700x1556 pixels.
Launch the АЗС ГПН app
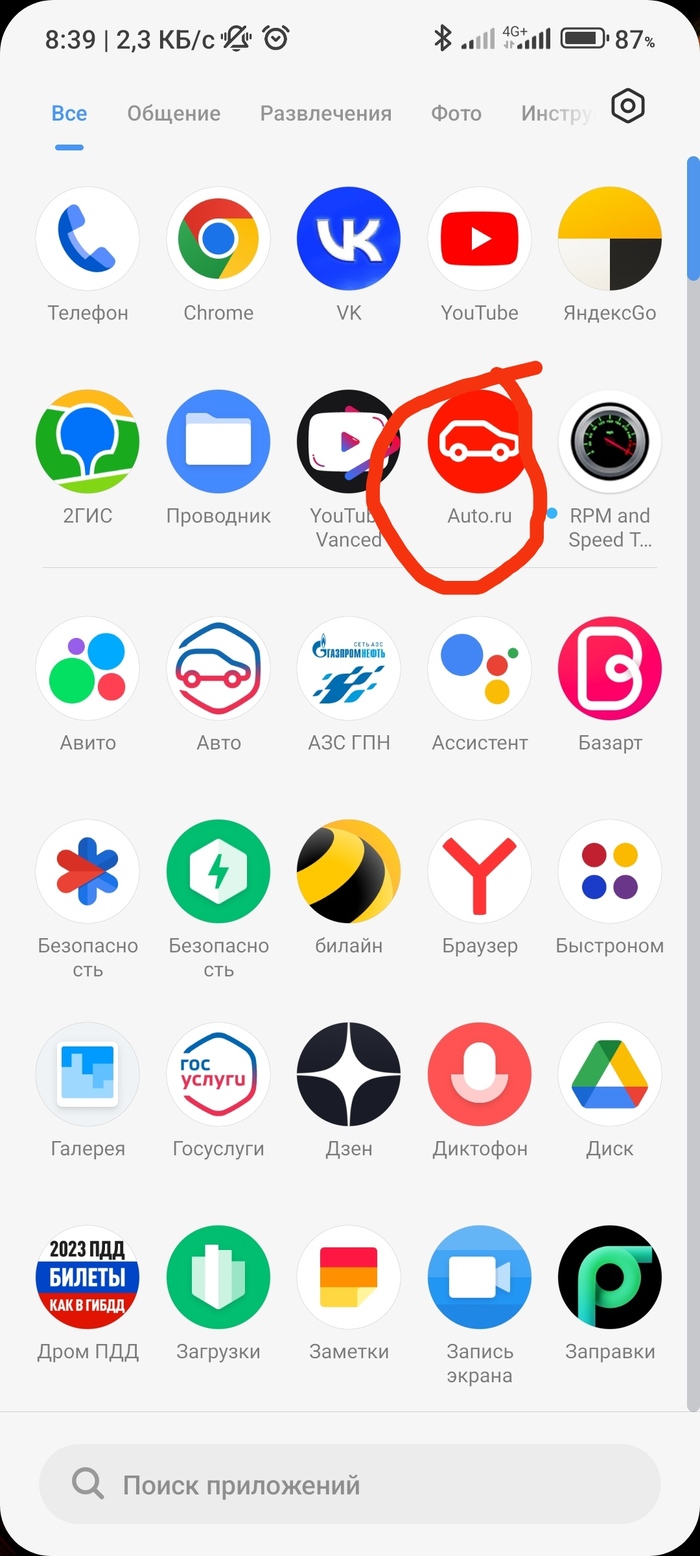click(349, 669)
